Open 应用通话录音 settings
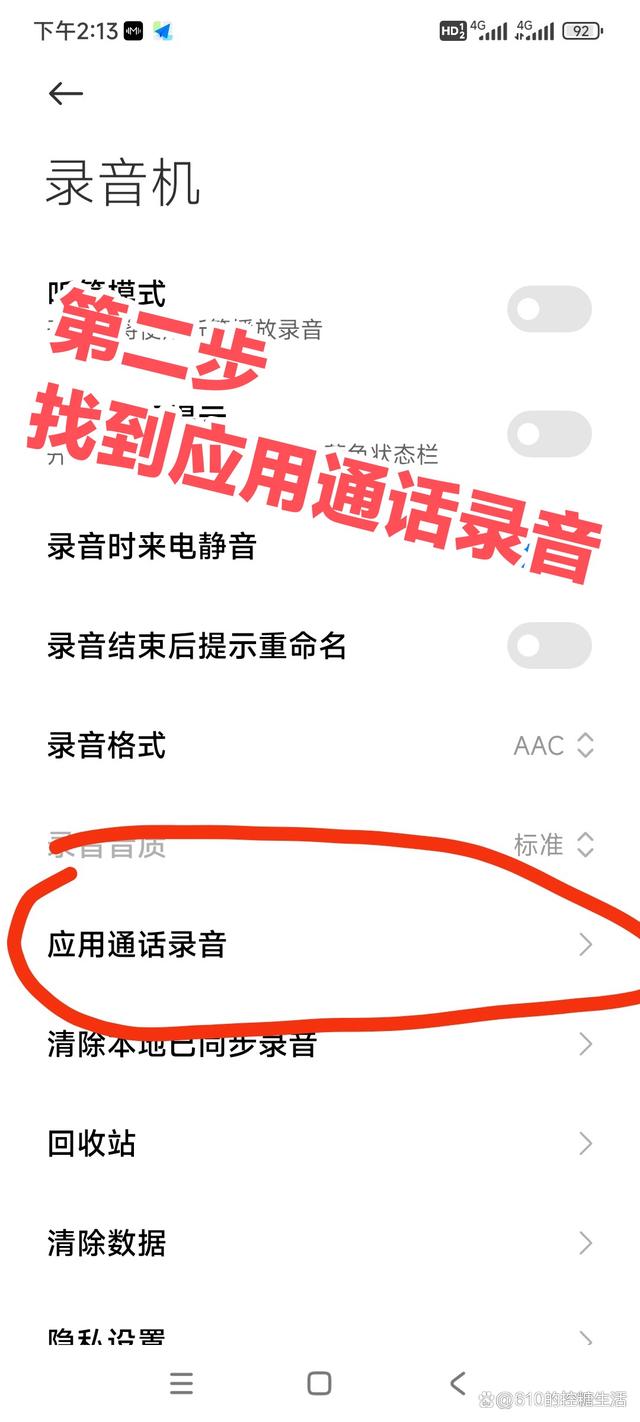640x1422 pixels. tap(320, 944)
